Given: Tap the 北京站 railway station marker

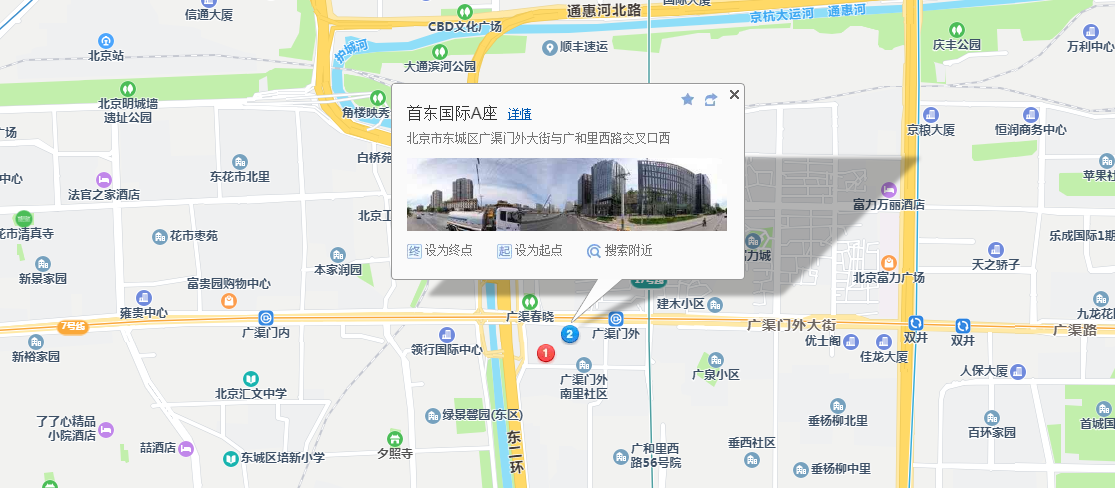Looking at the screenshot, I should 105,40.
